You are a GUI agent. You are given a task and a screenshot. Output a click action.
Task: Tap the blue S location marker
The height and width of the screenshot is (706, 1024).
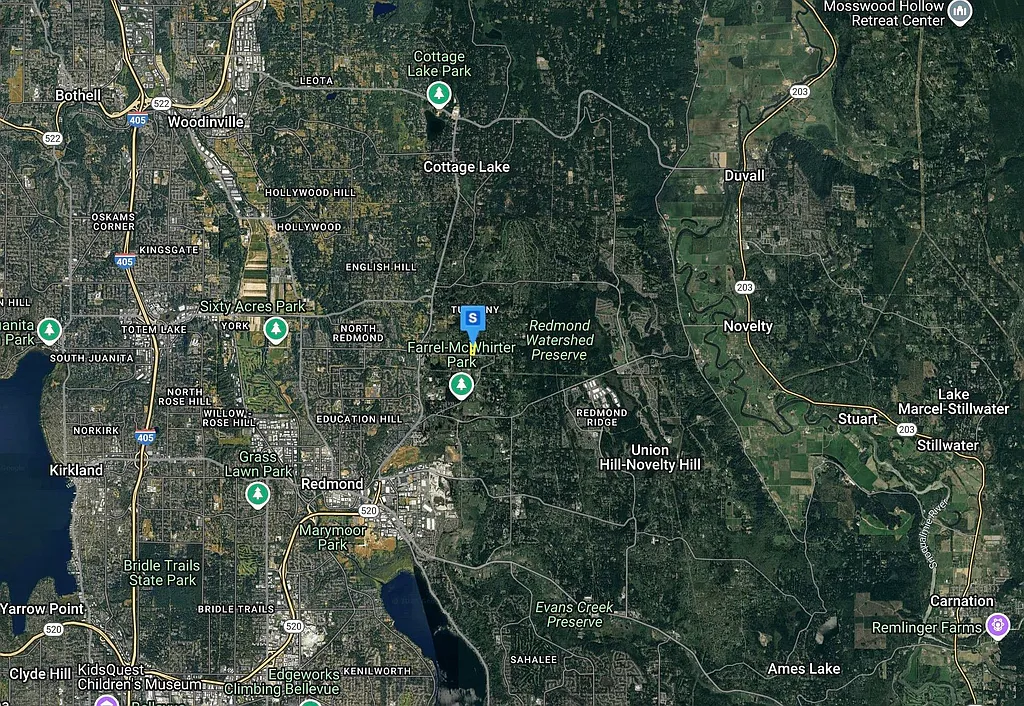point(472,321)
